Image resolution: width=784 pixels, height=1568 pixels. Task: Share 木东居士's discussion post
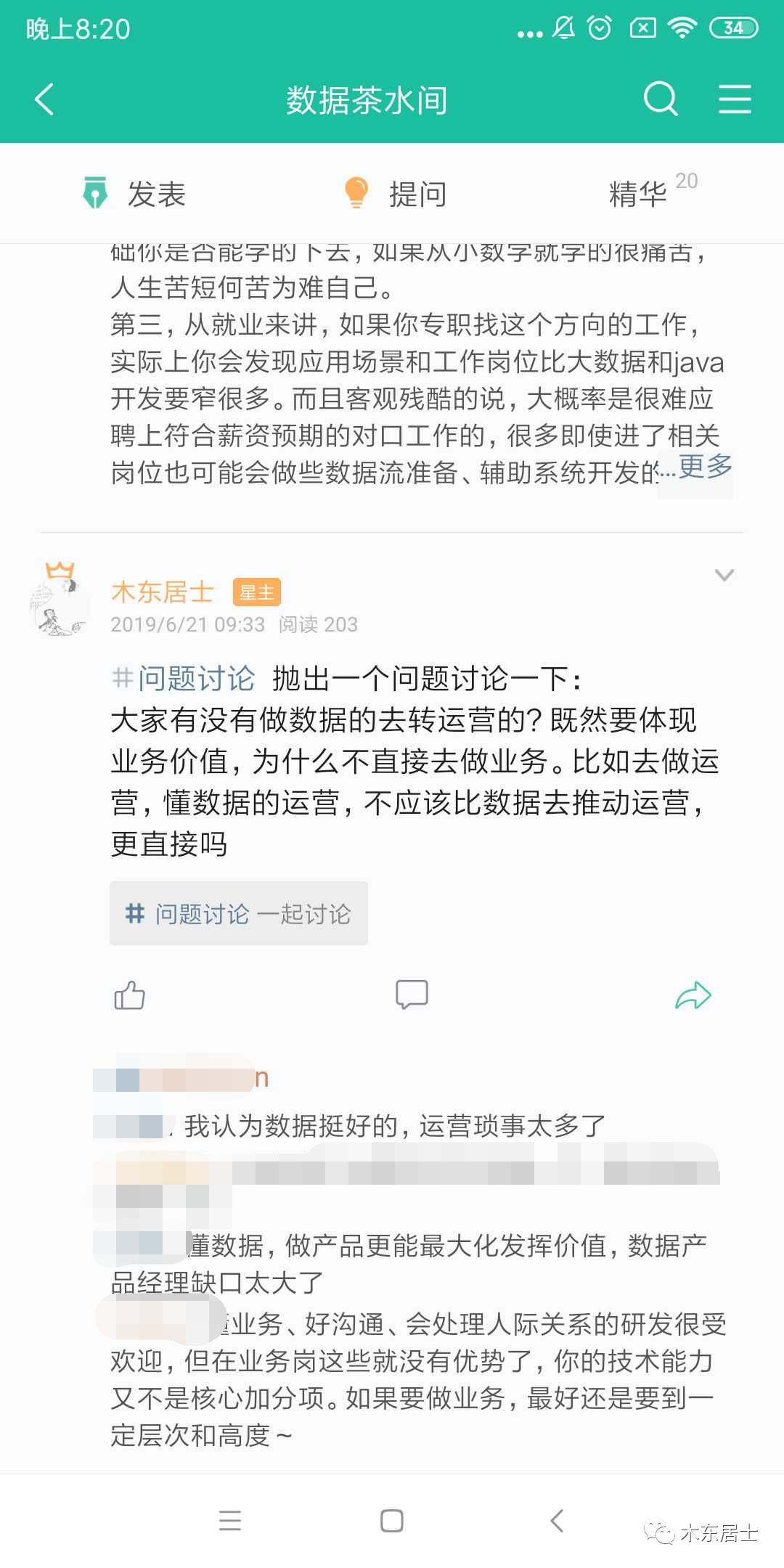[x=693, y=995]
